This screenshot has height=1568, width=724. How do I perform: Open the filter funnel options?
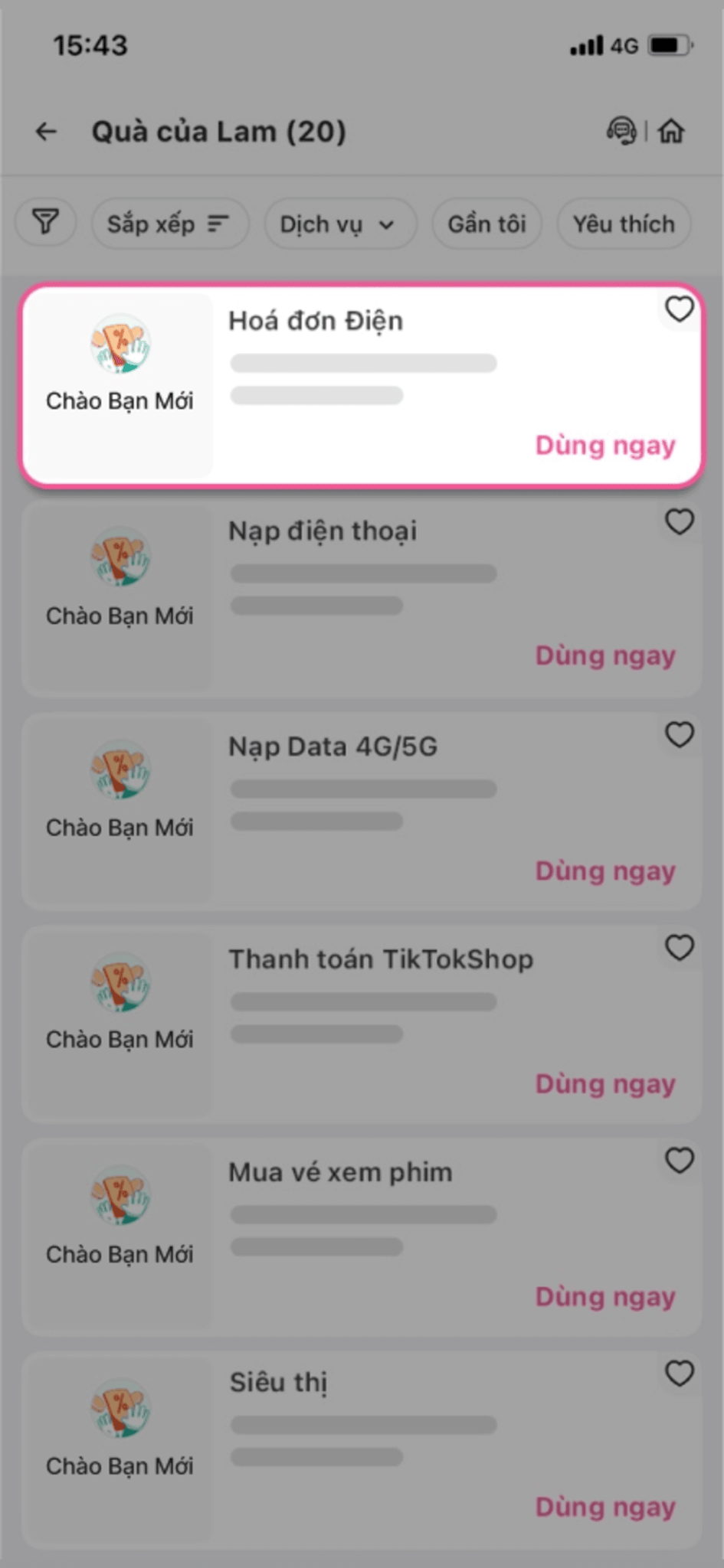click(x=46, y=224)
